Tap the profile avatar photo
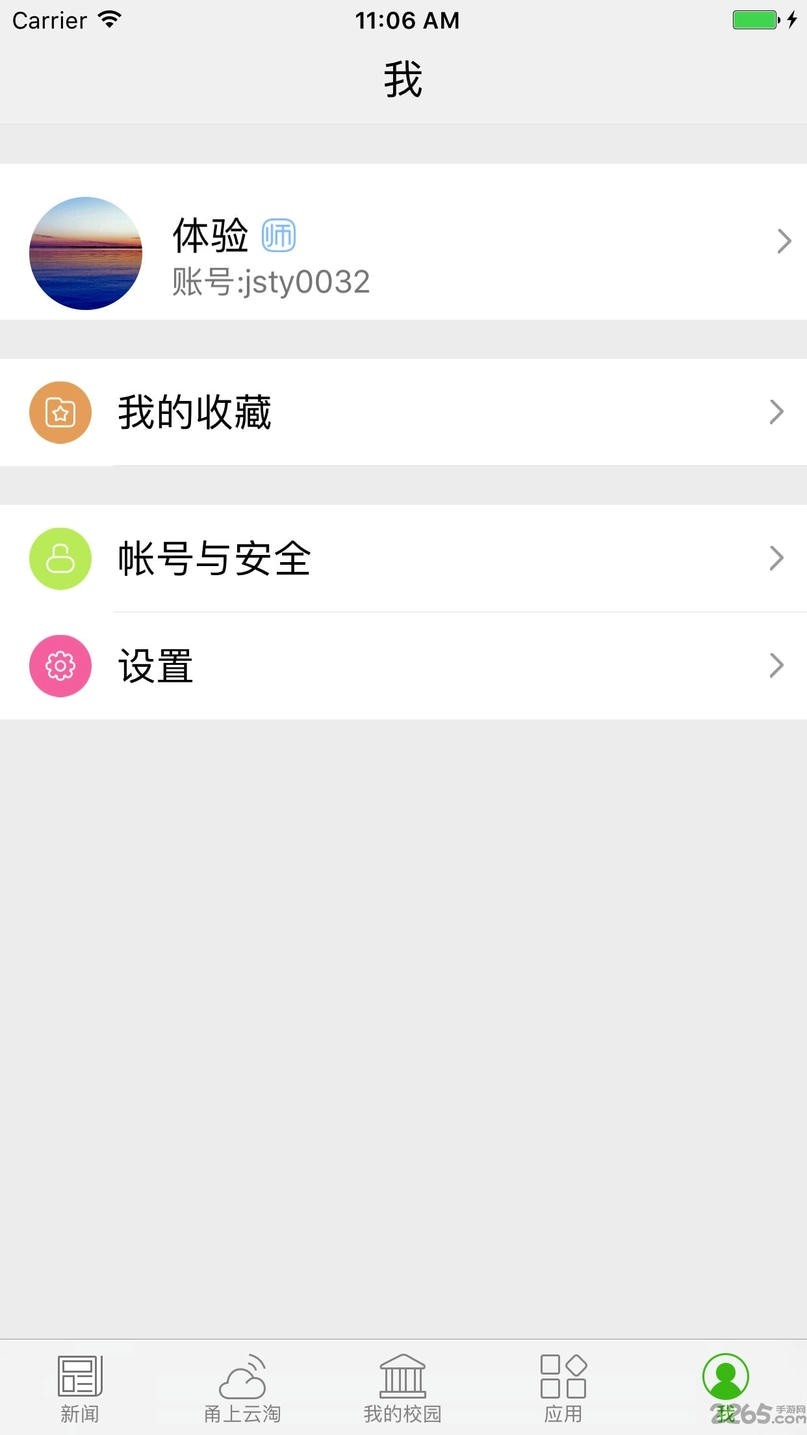Viewport: 807px width, 1435px height. 85,253
